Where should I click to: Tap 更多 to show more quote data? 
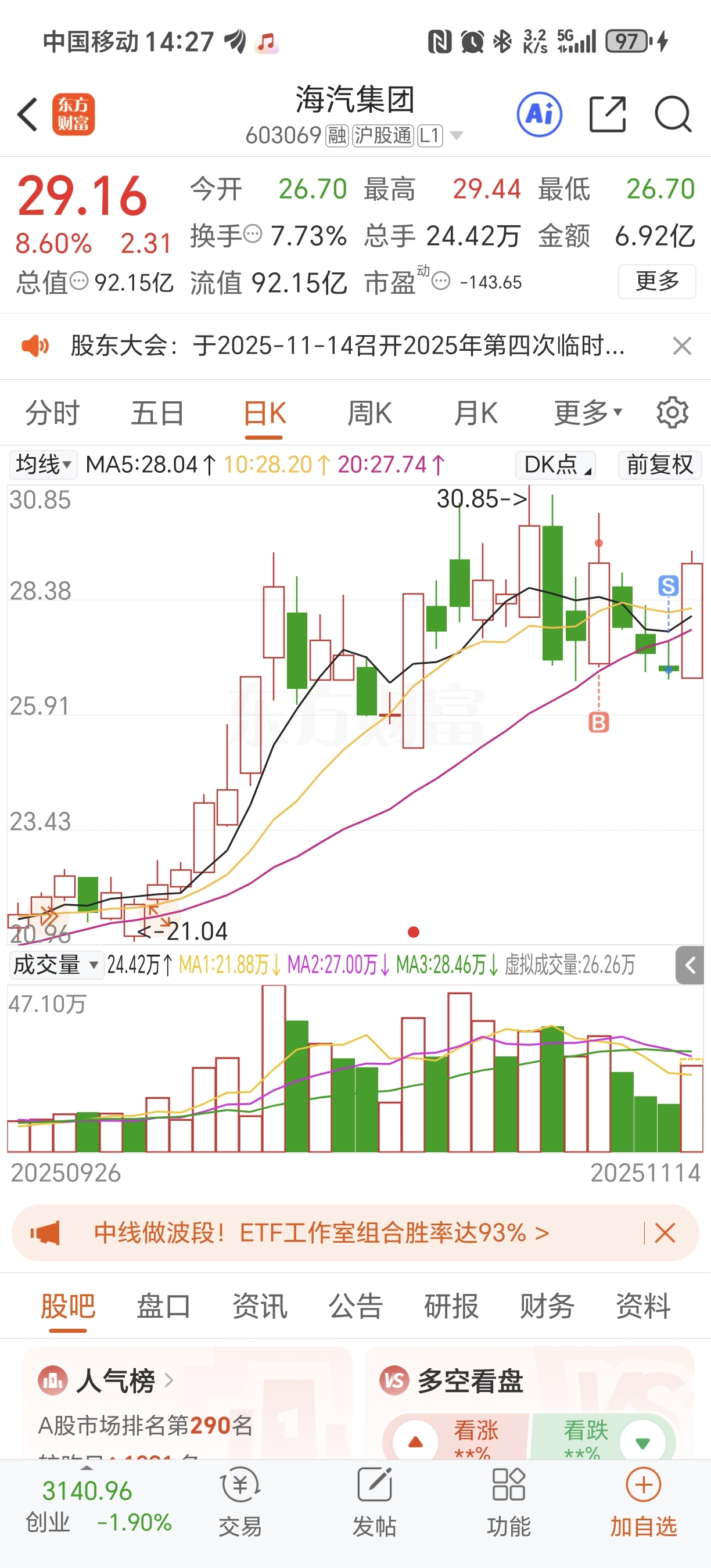656,281
